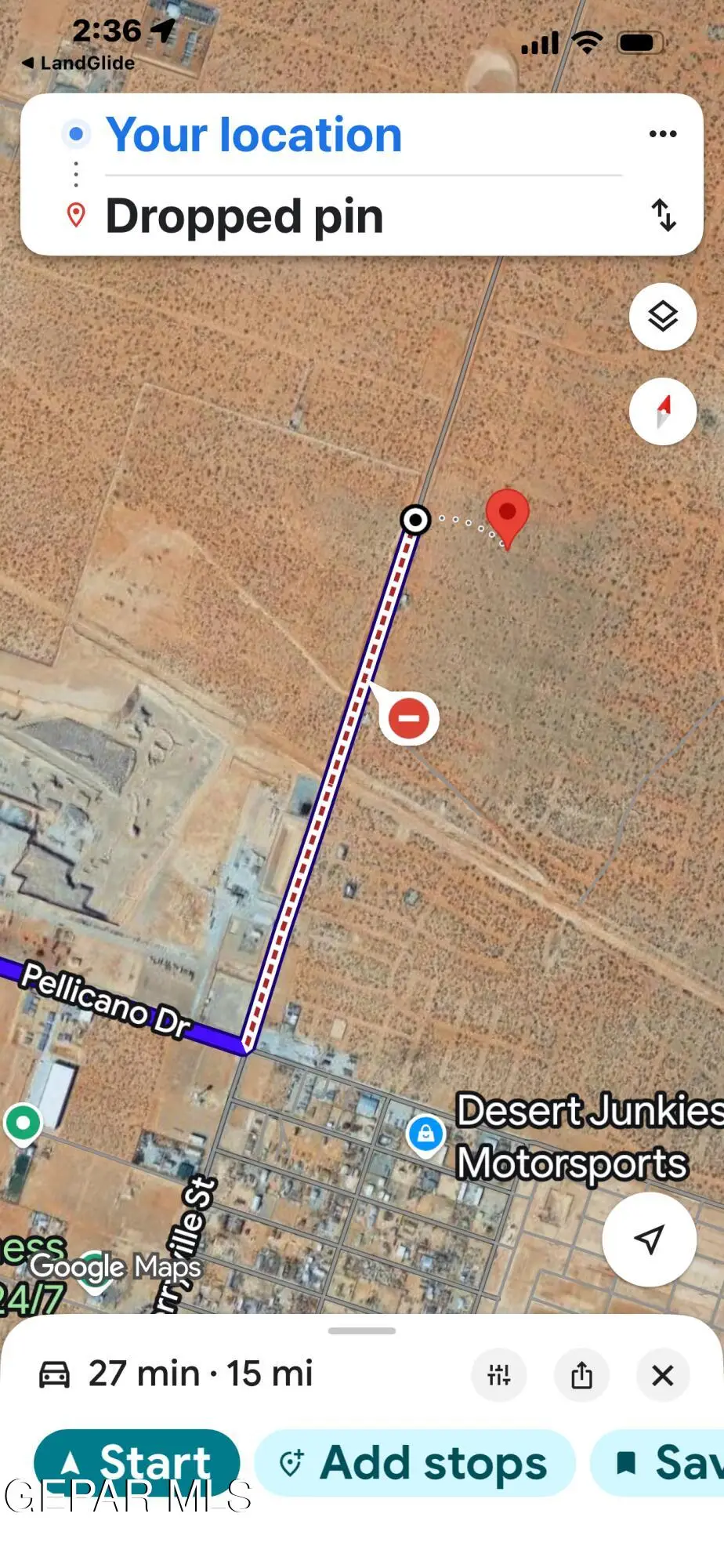Tap the compass to reorient the map
The image size is (724, 1568).
pyautogui.click(x=662, y=411)
